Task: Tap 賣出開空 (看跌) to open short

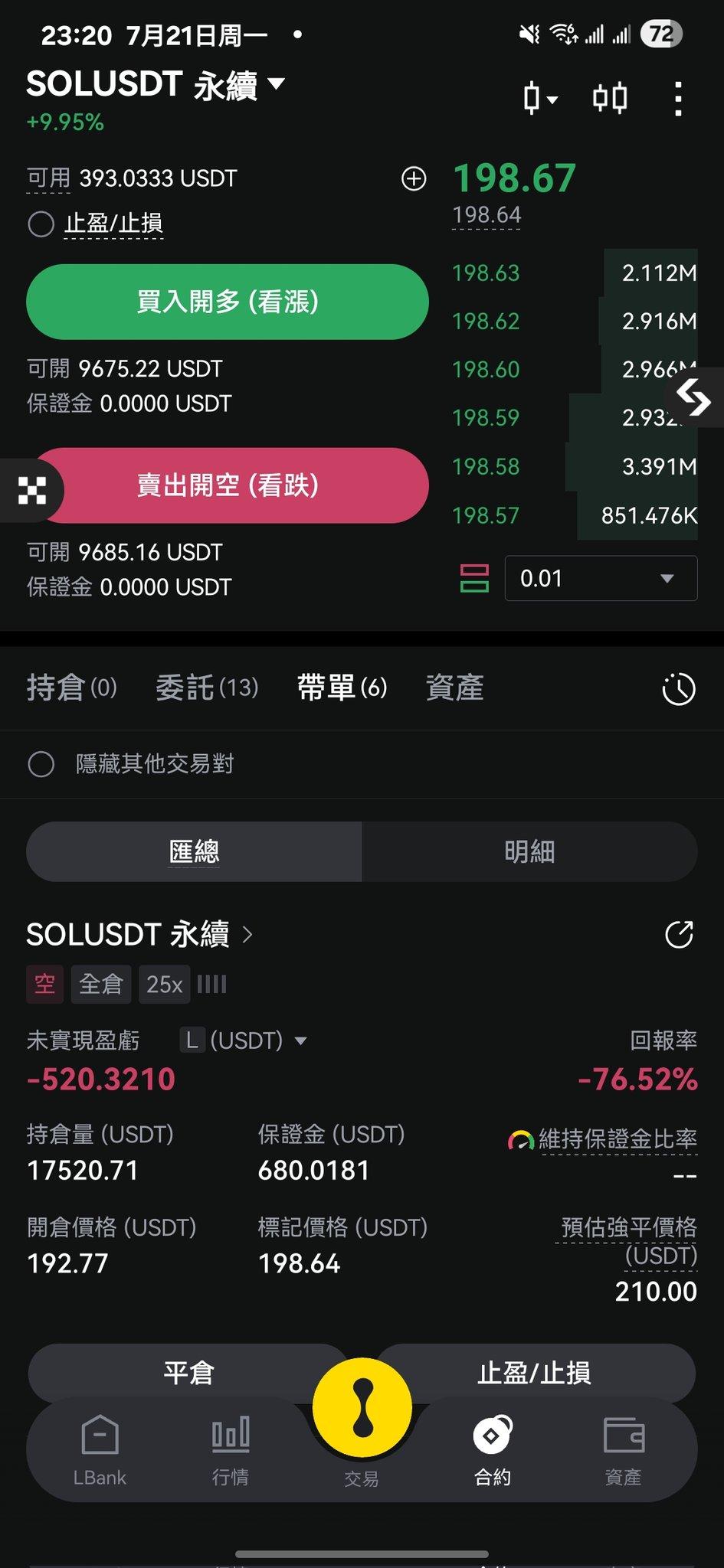Action: [228, 485]
